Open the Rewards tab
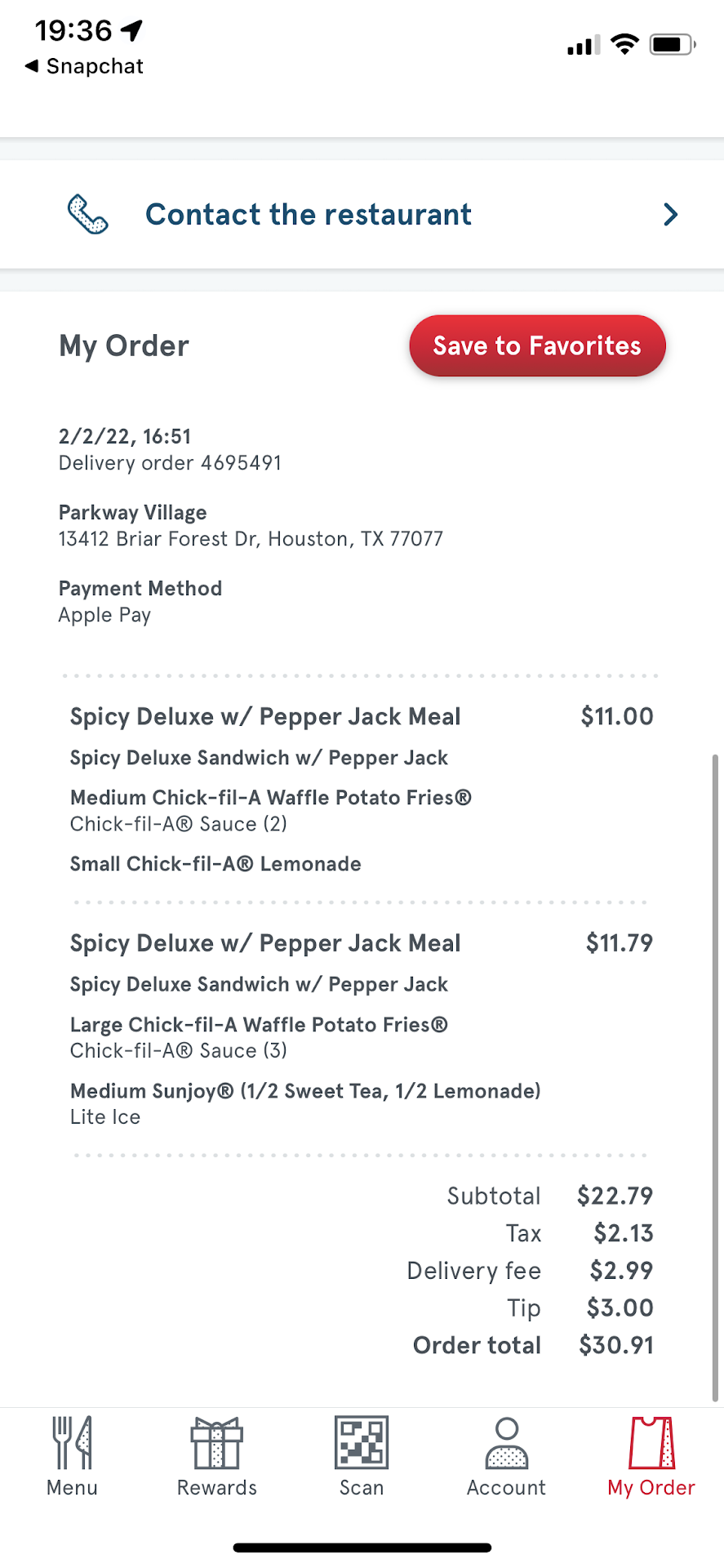The image size is (724, 1568). (216, 1457)
